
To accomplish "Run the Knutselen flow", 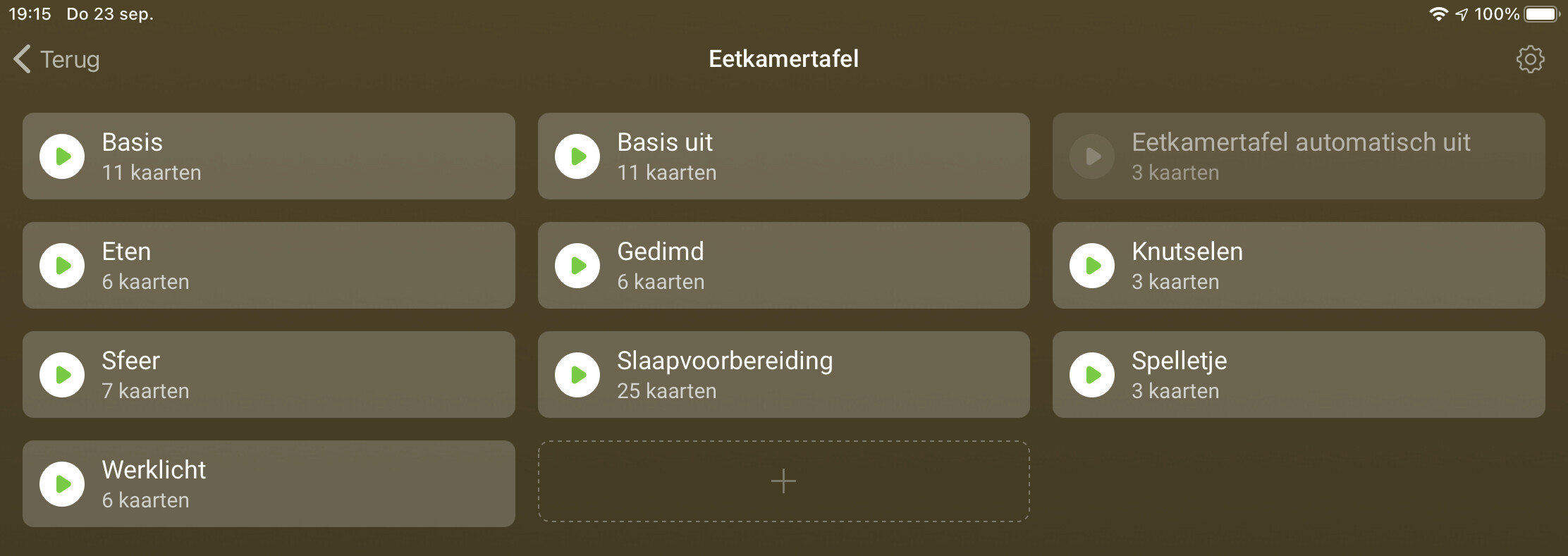I will (x=1091, y=266).
